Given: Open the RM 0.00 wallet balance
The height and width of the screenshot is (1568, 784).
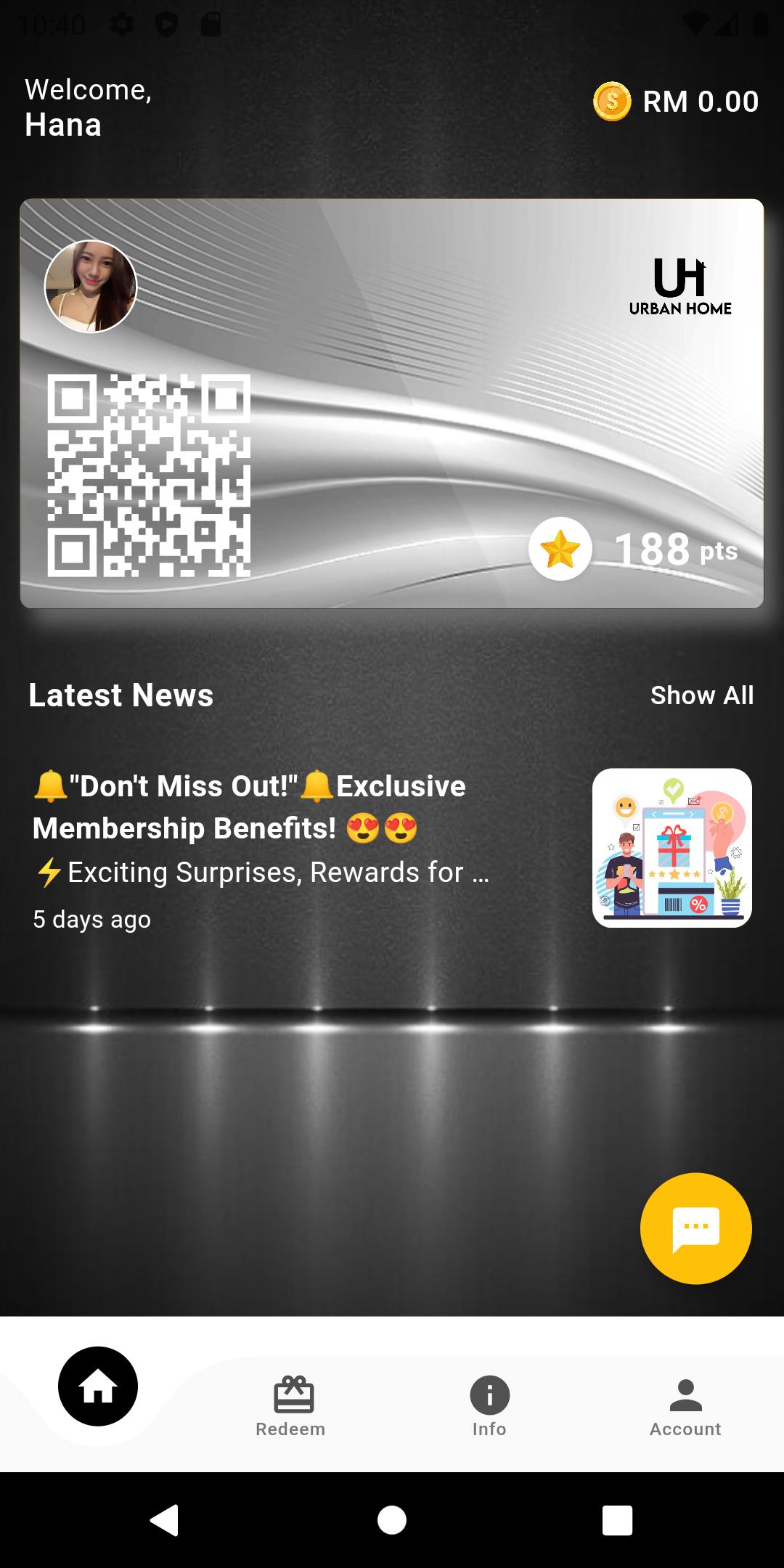Looking at the screenshot, I should point(676,102).
